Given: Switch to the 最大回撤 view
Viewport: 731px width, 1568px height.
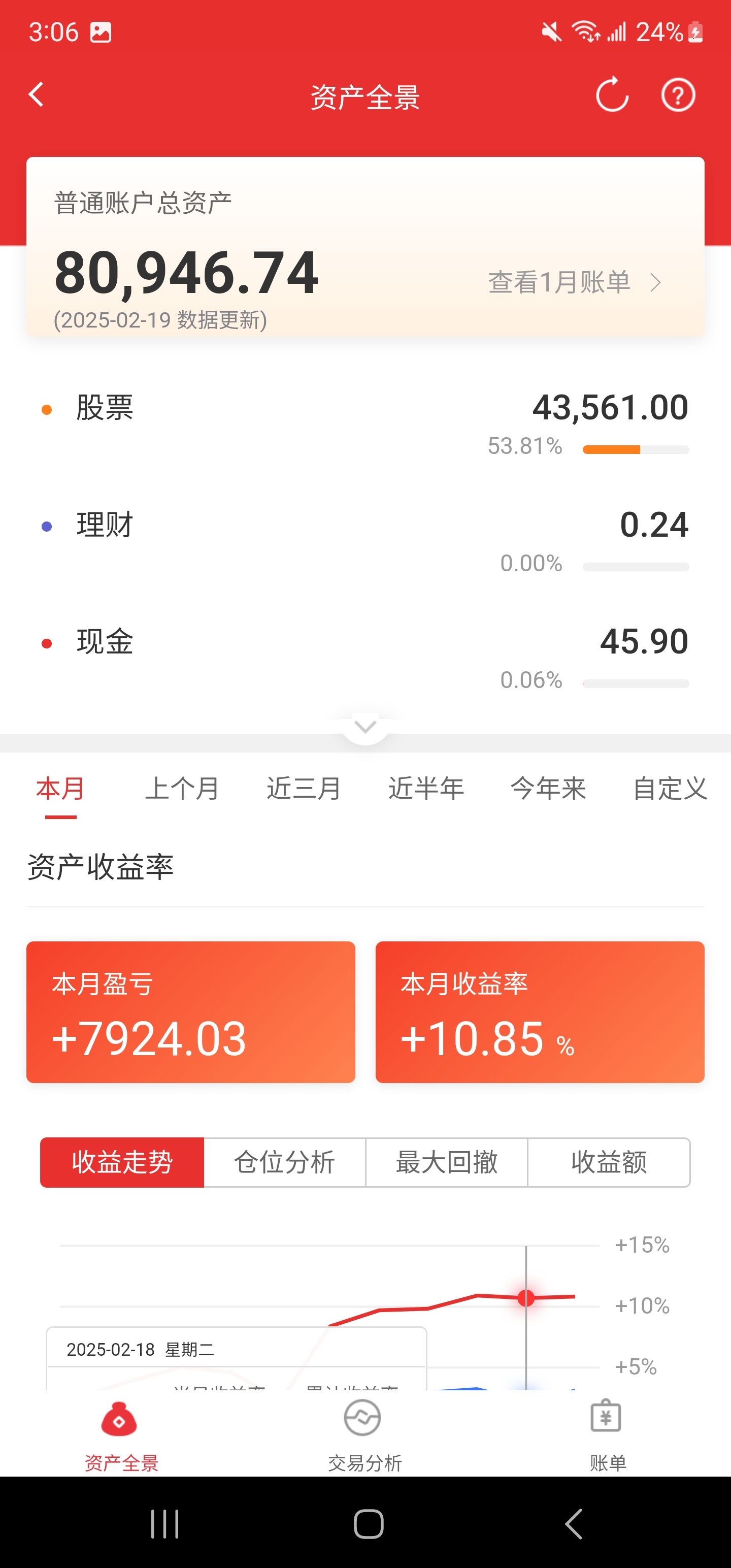Looking at the screenshot, I should (x=446, y=1161).
